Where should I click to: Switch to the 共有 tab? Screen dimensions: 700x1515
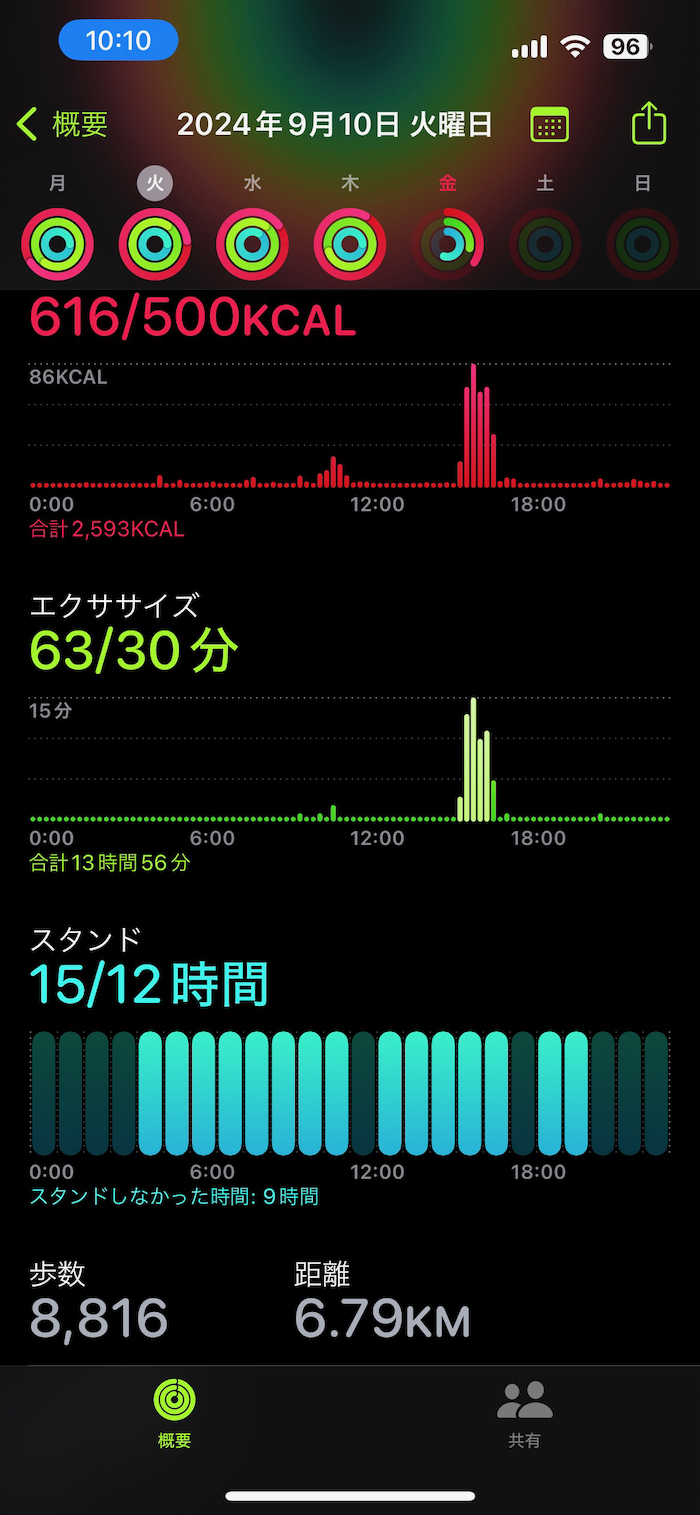click(x=524, y=1413)
